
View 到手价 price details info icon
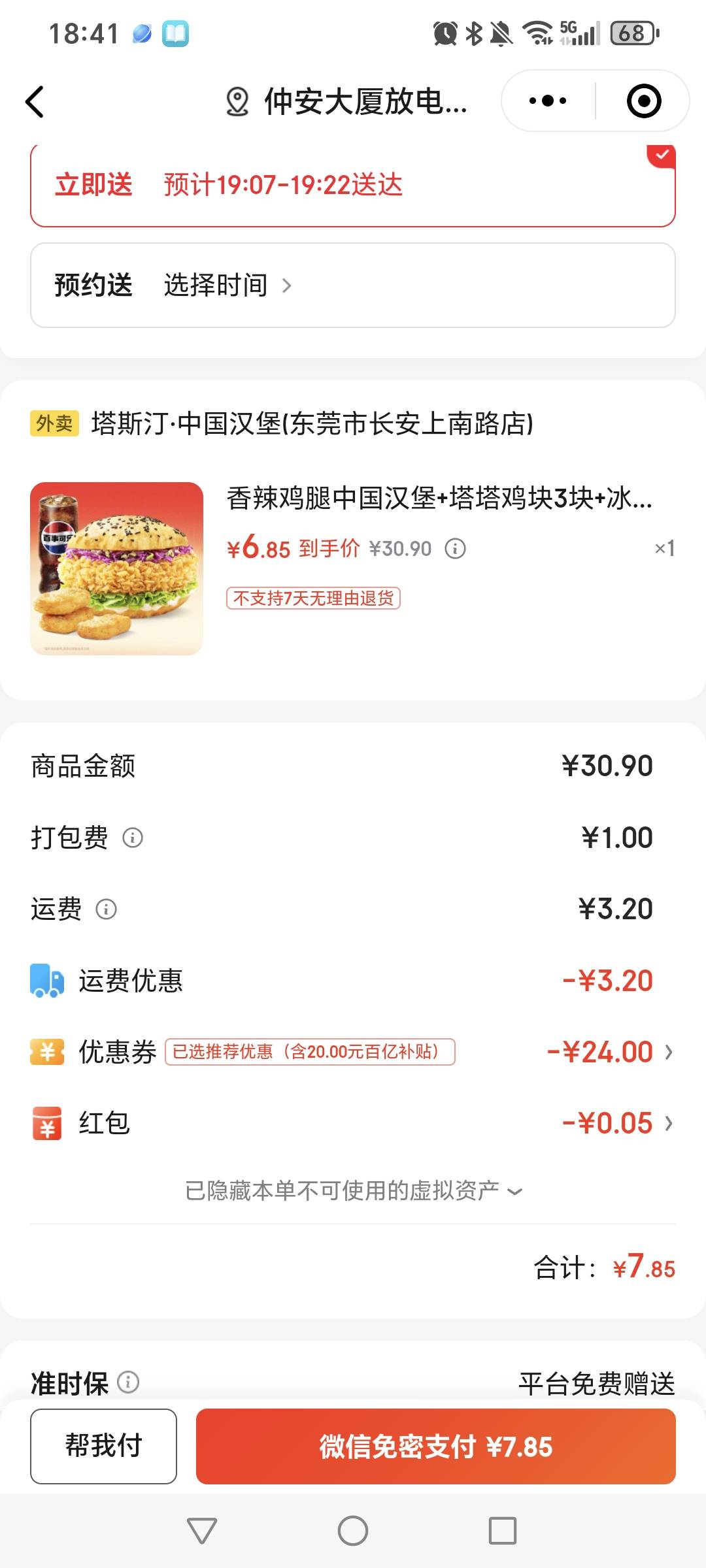[x=456, y=548]
